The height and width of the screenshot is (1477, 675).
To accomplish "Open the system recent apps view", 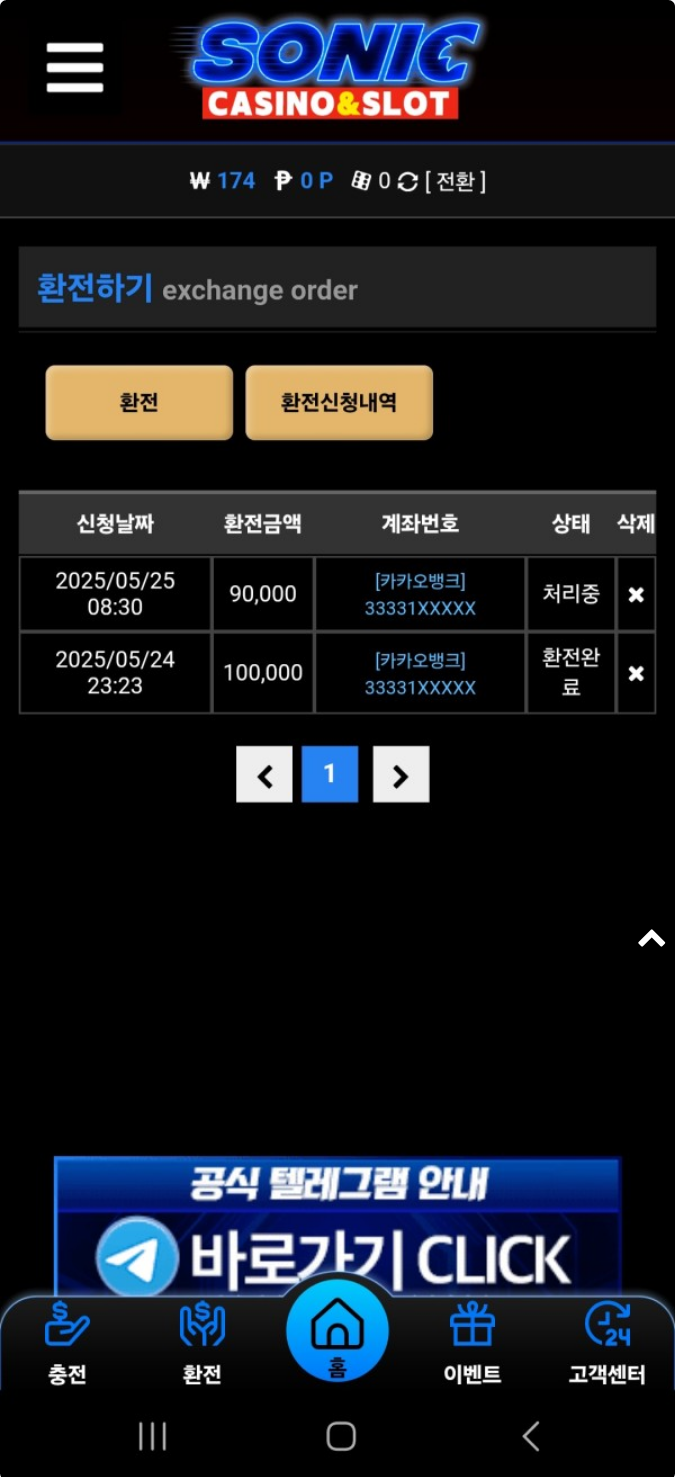I will coord(152,1436).
